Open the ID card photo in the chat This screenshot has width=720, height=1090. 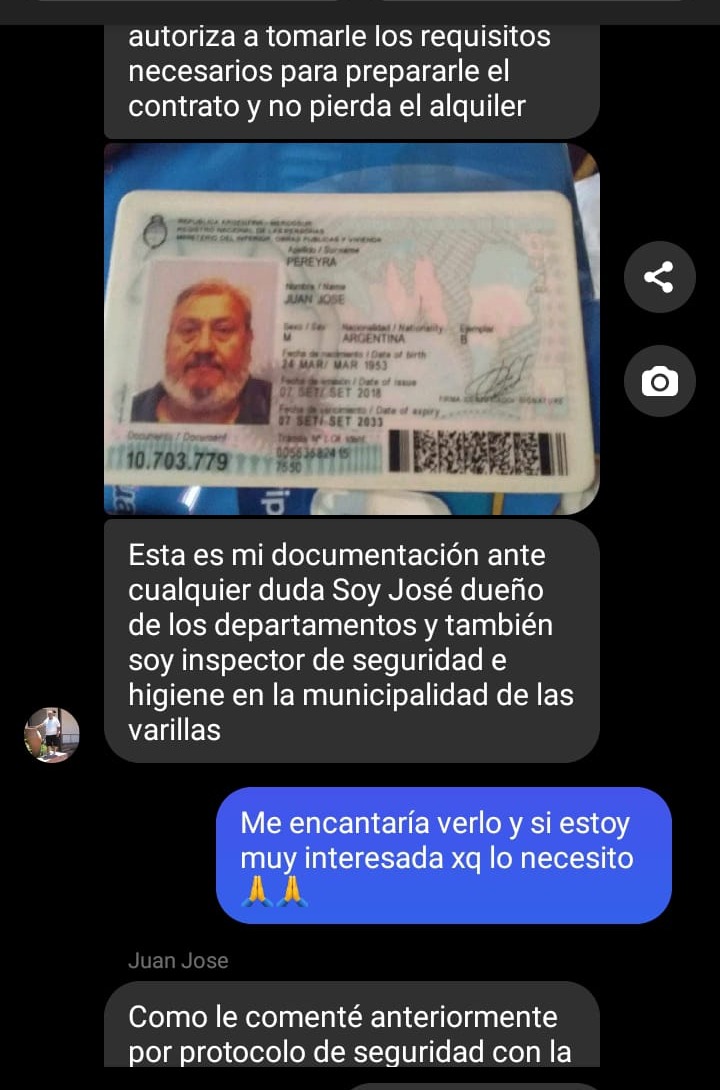pyautogui.click(x=351, y=329)
